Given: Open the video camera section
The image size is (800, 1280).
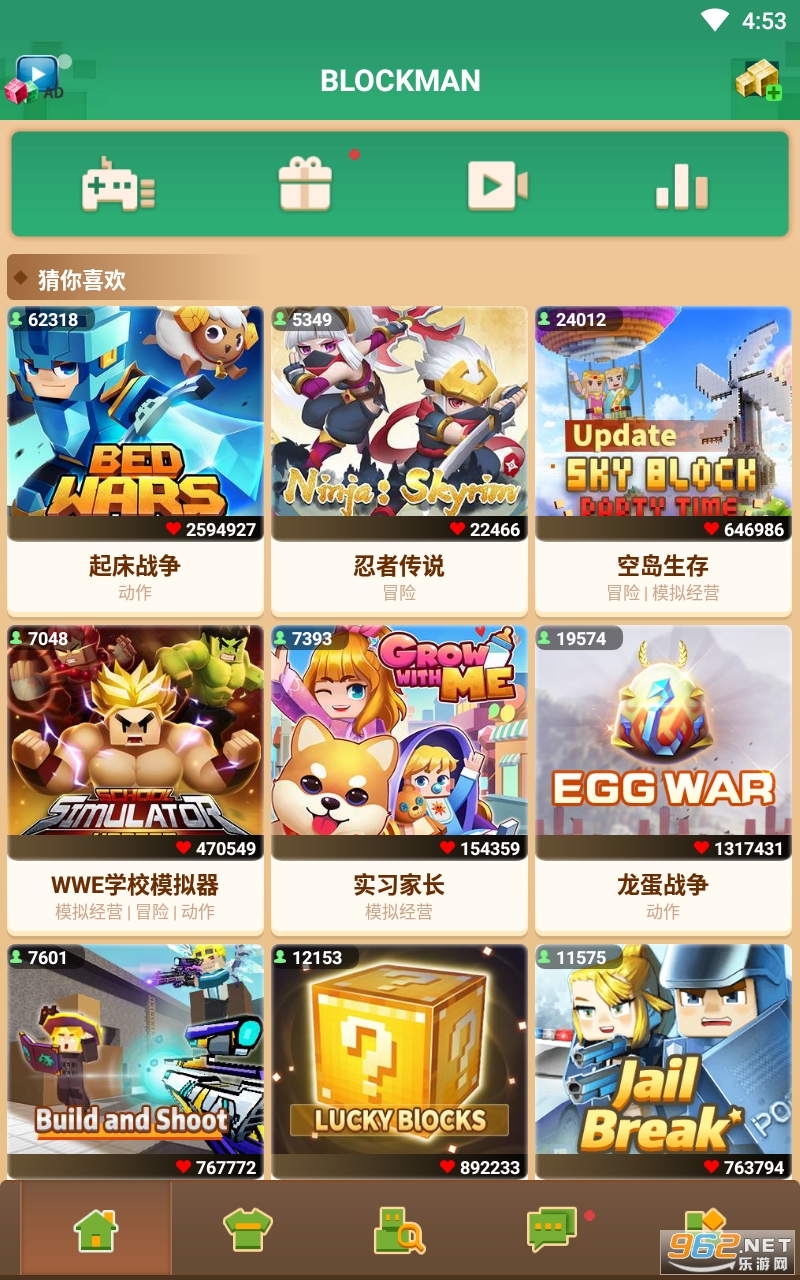Looking at the screenshot, I should pos(497,185).
